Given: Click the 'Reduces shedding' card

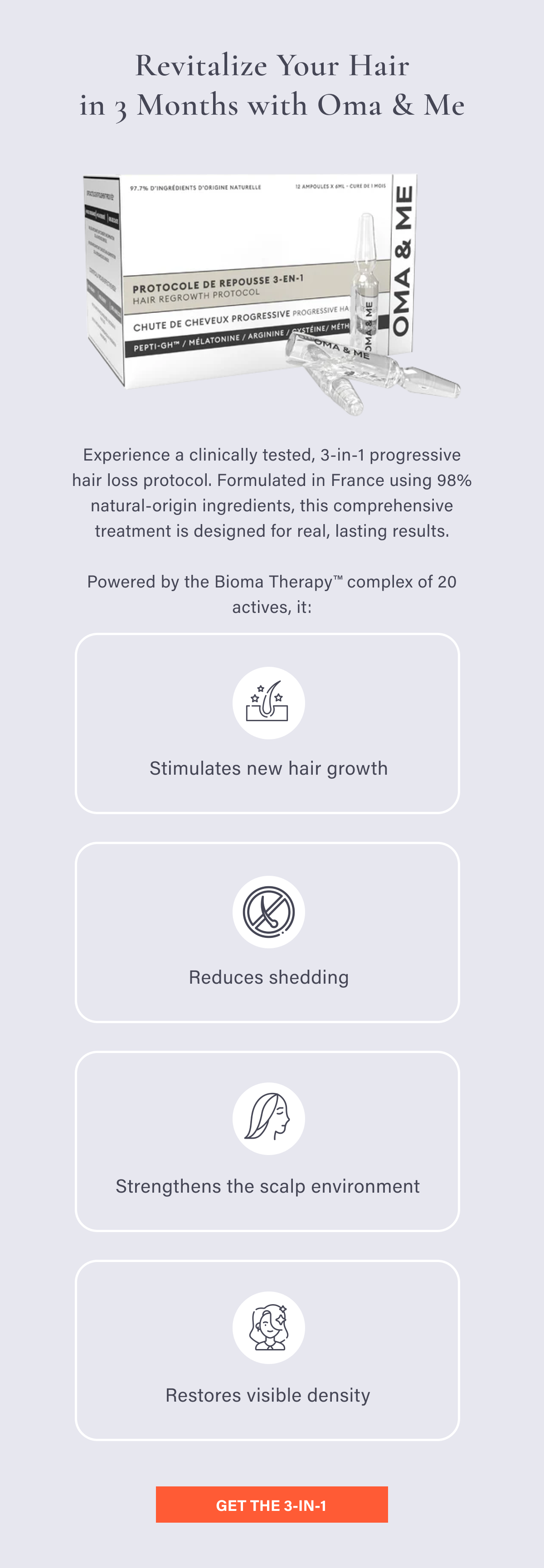Looking at the screenshot, I should [270, 931].
